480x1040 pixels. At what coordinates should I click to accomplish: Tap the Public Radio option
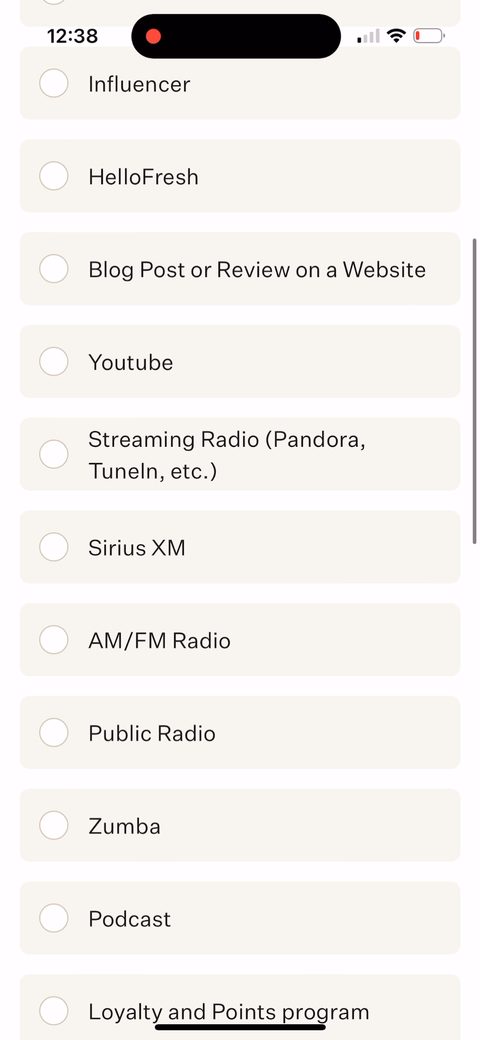239,734
